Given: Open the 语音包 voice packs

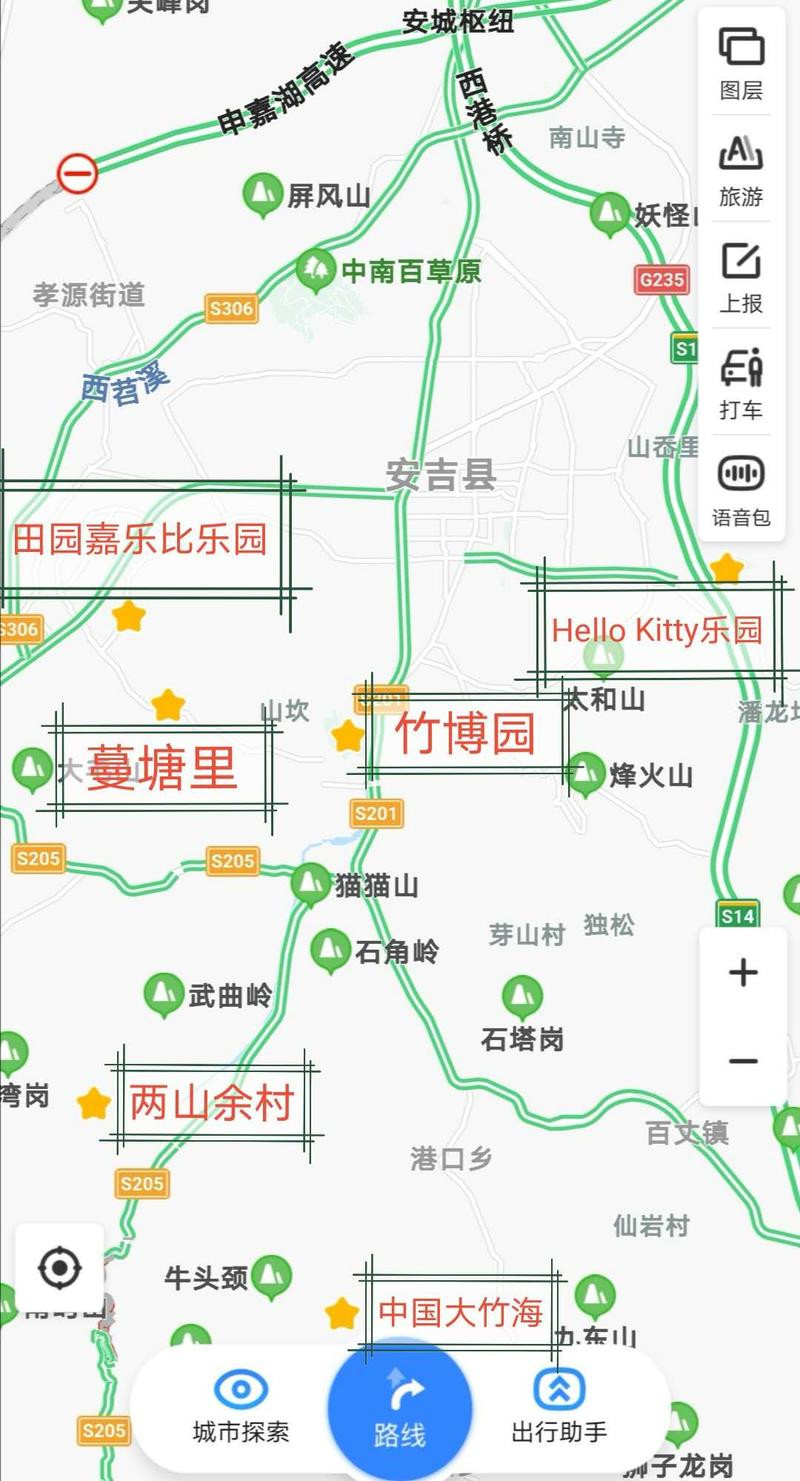Looking at the screenshot, I should (x=741, y=489).
